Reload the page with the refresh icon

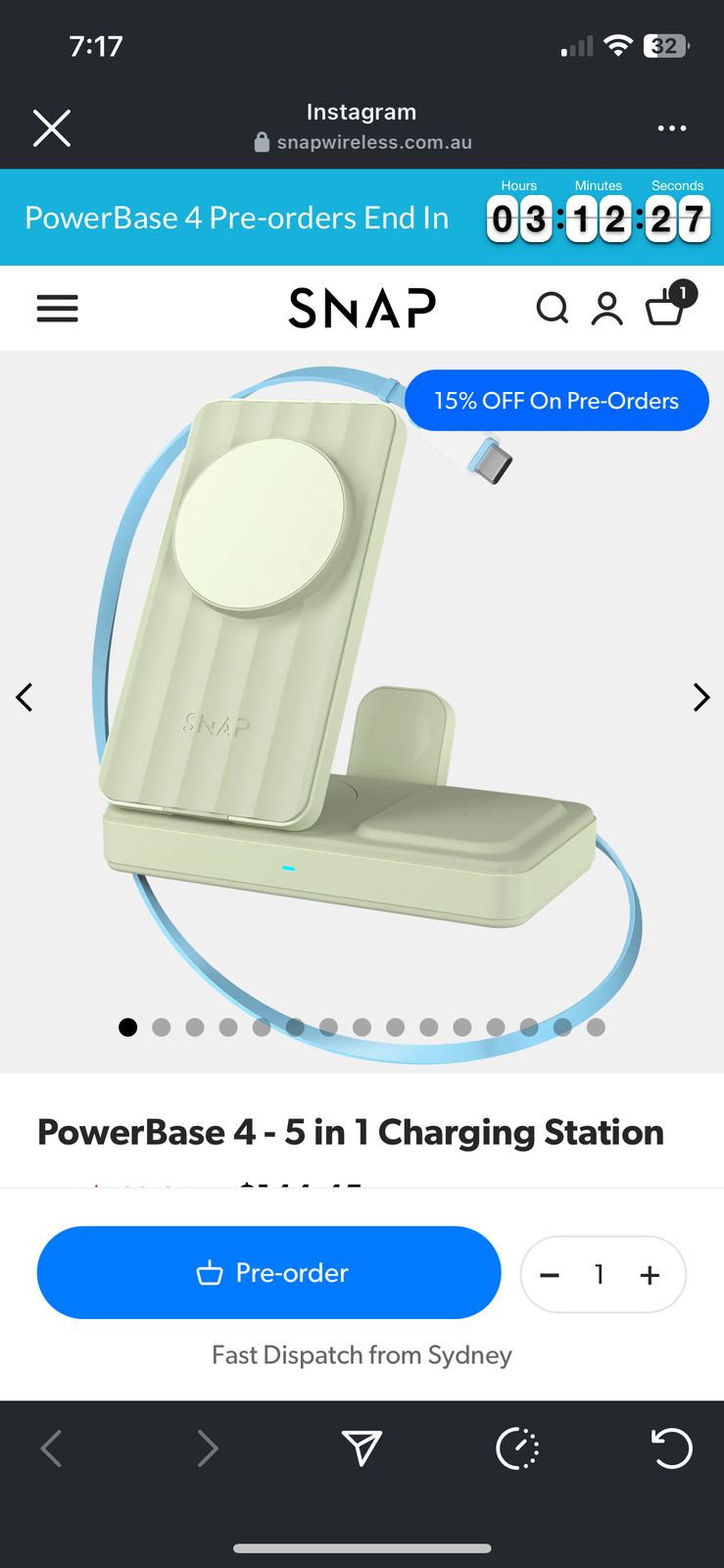coord(672,1447)
